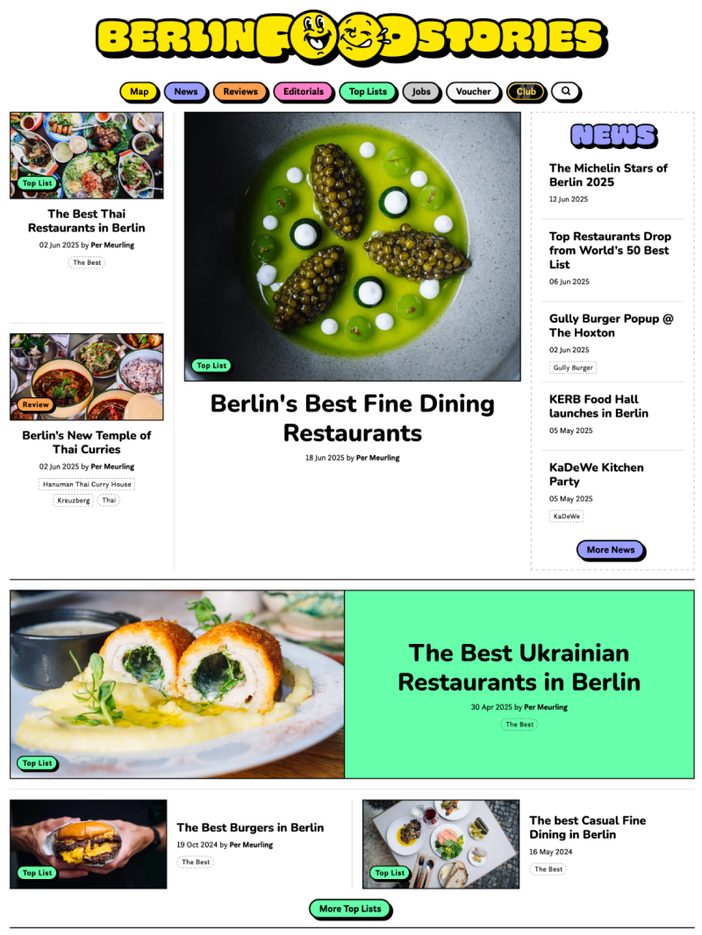Open the Club page

coord(526,92)
